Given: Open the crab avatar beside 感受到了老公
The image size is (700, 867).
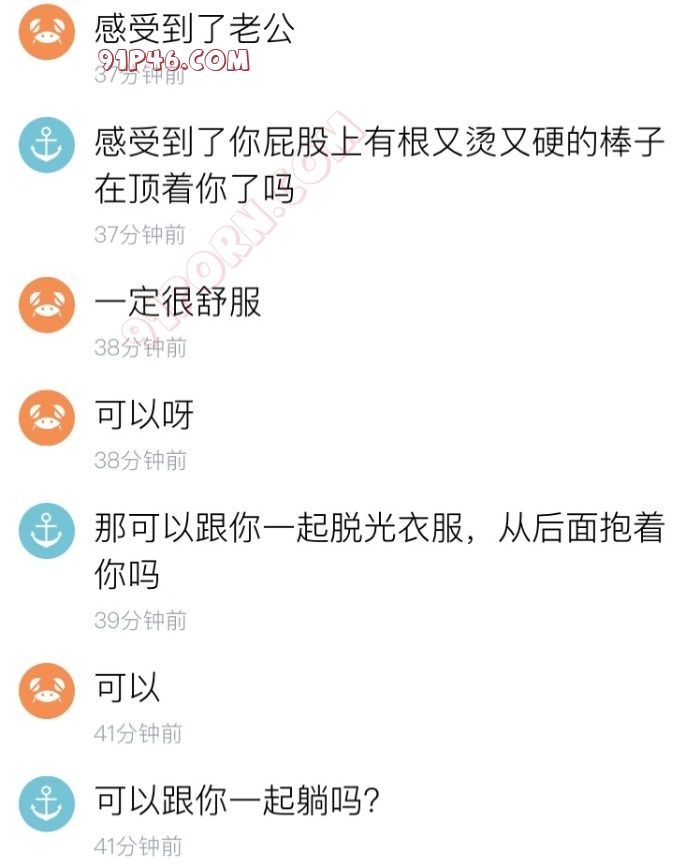Looking at the screenshot, I should (x=47, y=31).
